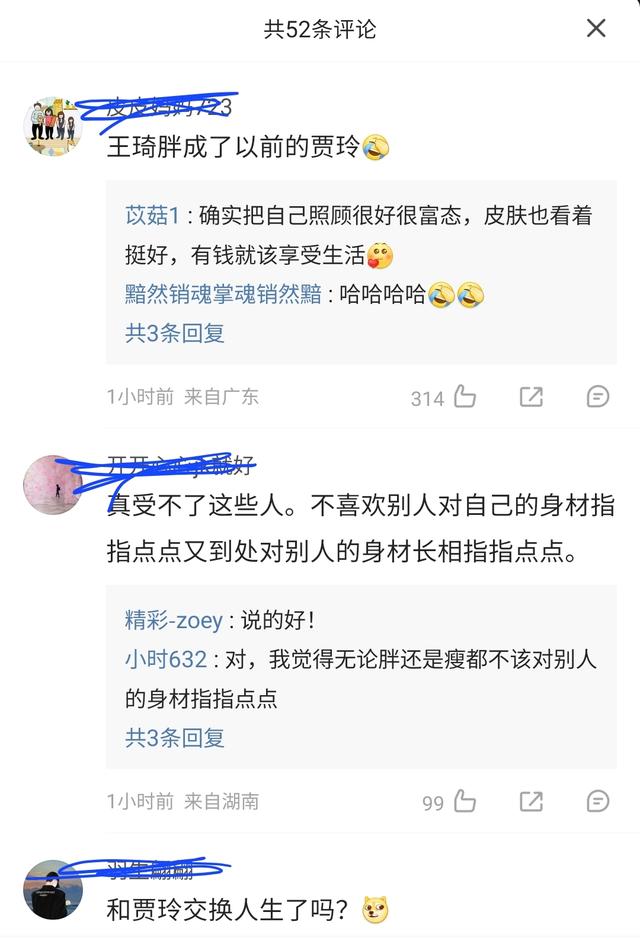Screen dimensions: 640x944
Task: Open avatar of the 和贾玲交换人生 commenter
Action: pos(52,888)
